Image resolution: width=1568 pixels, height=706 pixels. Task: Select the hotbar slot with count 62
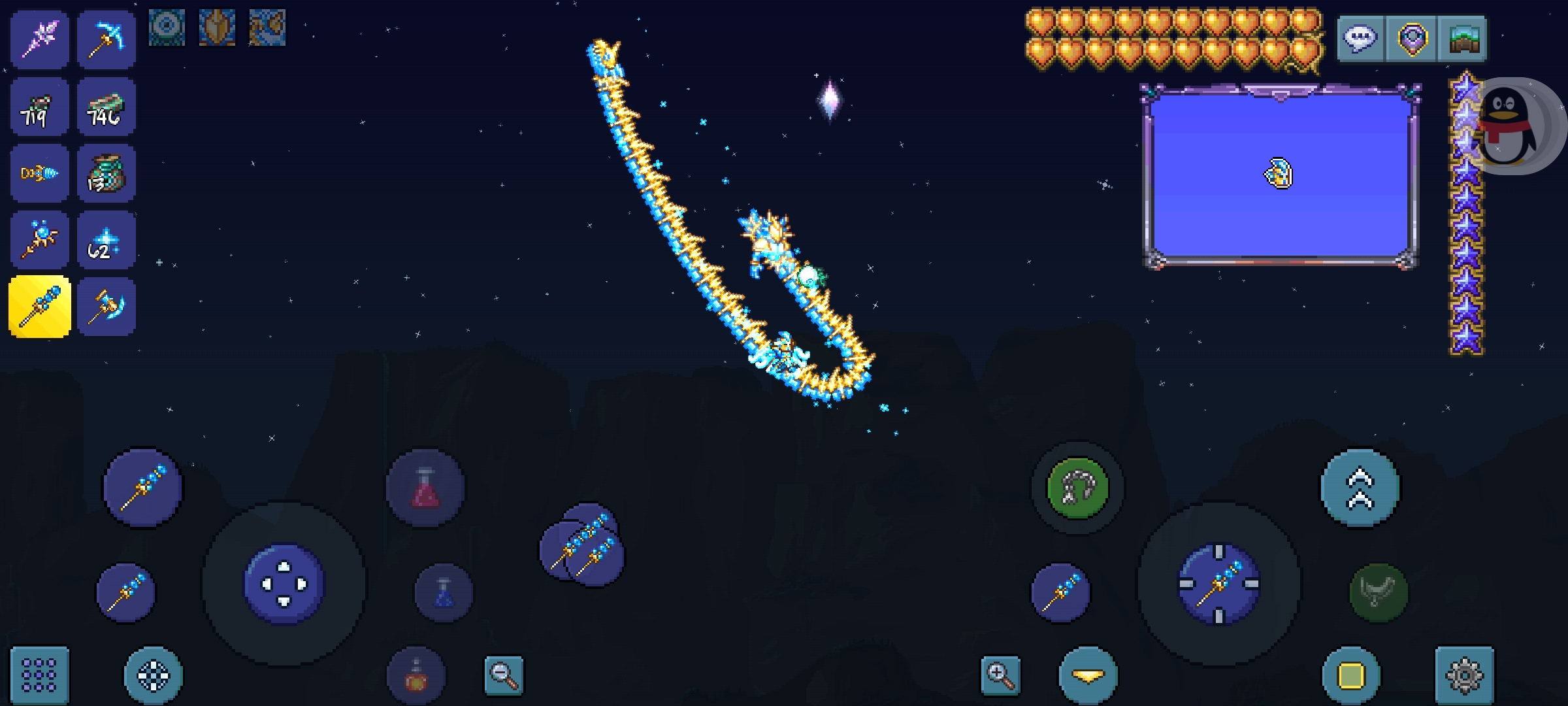106,241
